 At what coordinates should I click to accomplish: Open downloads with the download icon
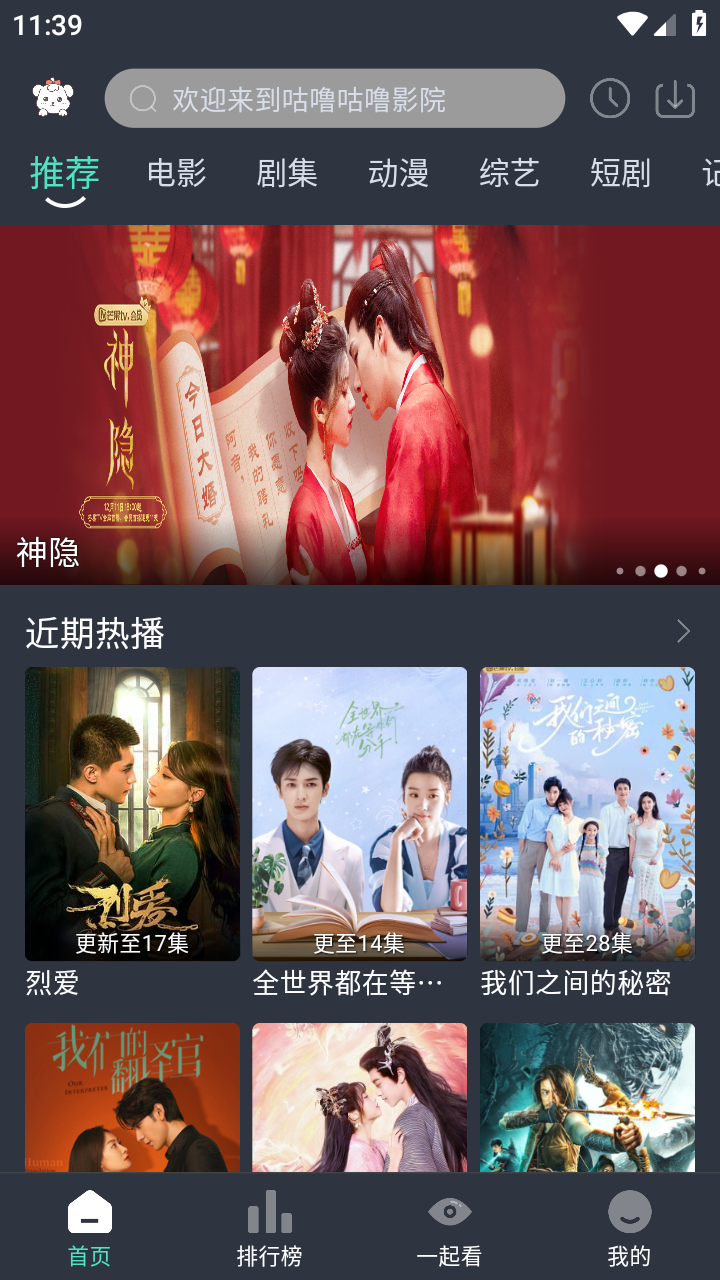point(674,98)
